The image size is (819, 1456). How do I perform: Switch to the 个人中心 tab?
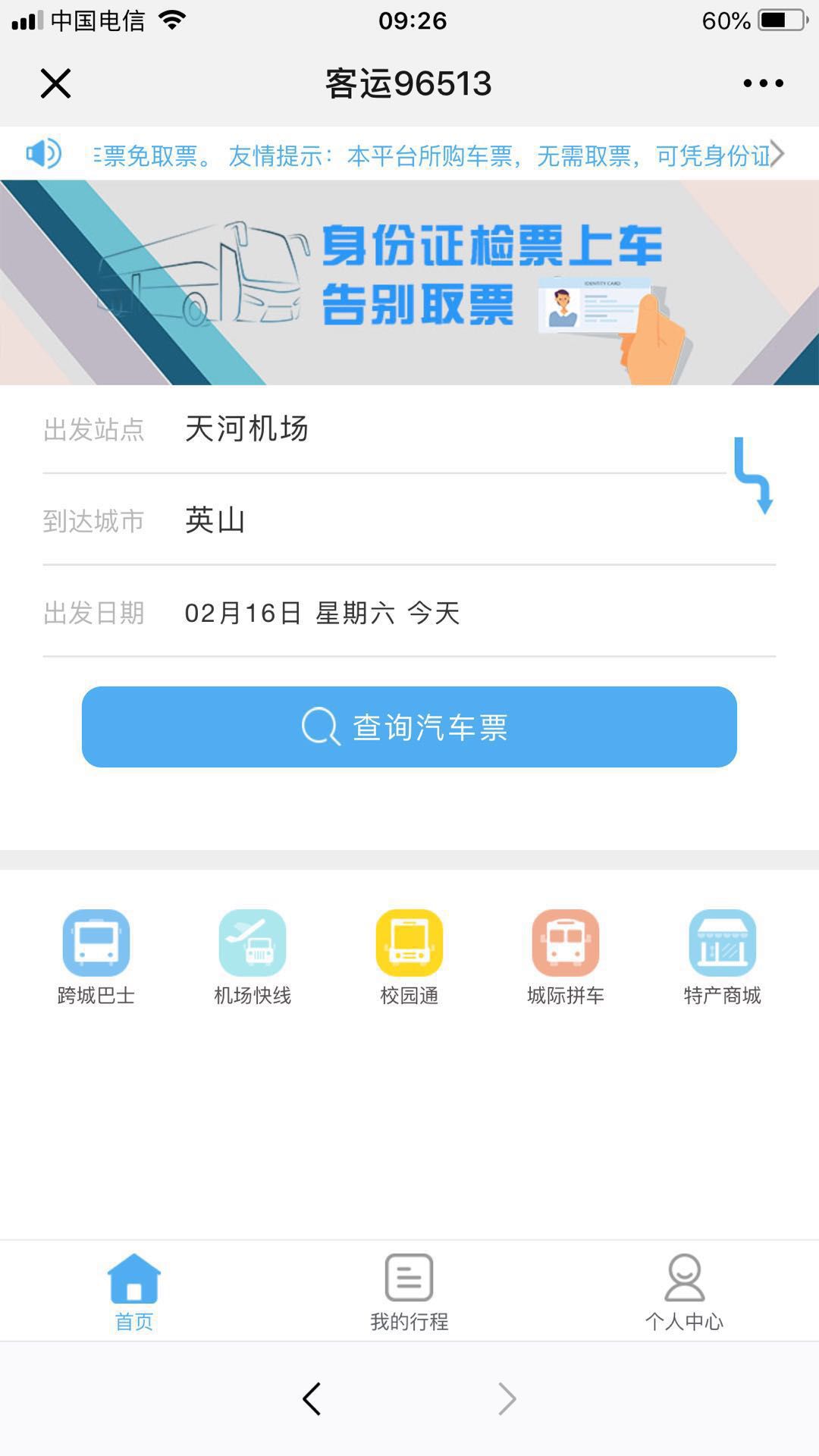pyautogui.click(x=684, y=1291)
